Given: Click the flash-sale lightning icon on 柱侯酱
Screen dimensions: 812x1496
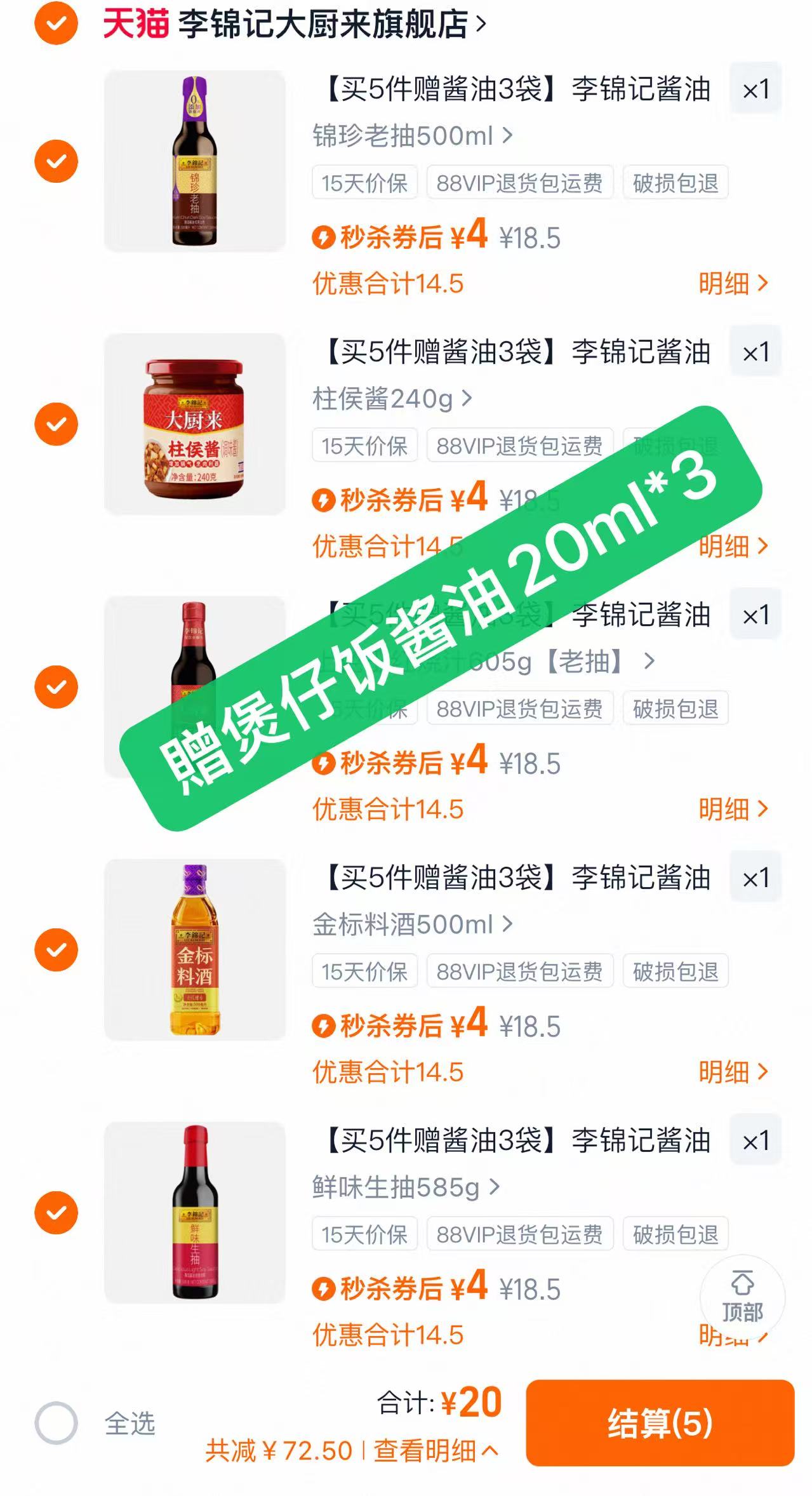Looking at the screenshot, I should 326,499.
